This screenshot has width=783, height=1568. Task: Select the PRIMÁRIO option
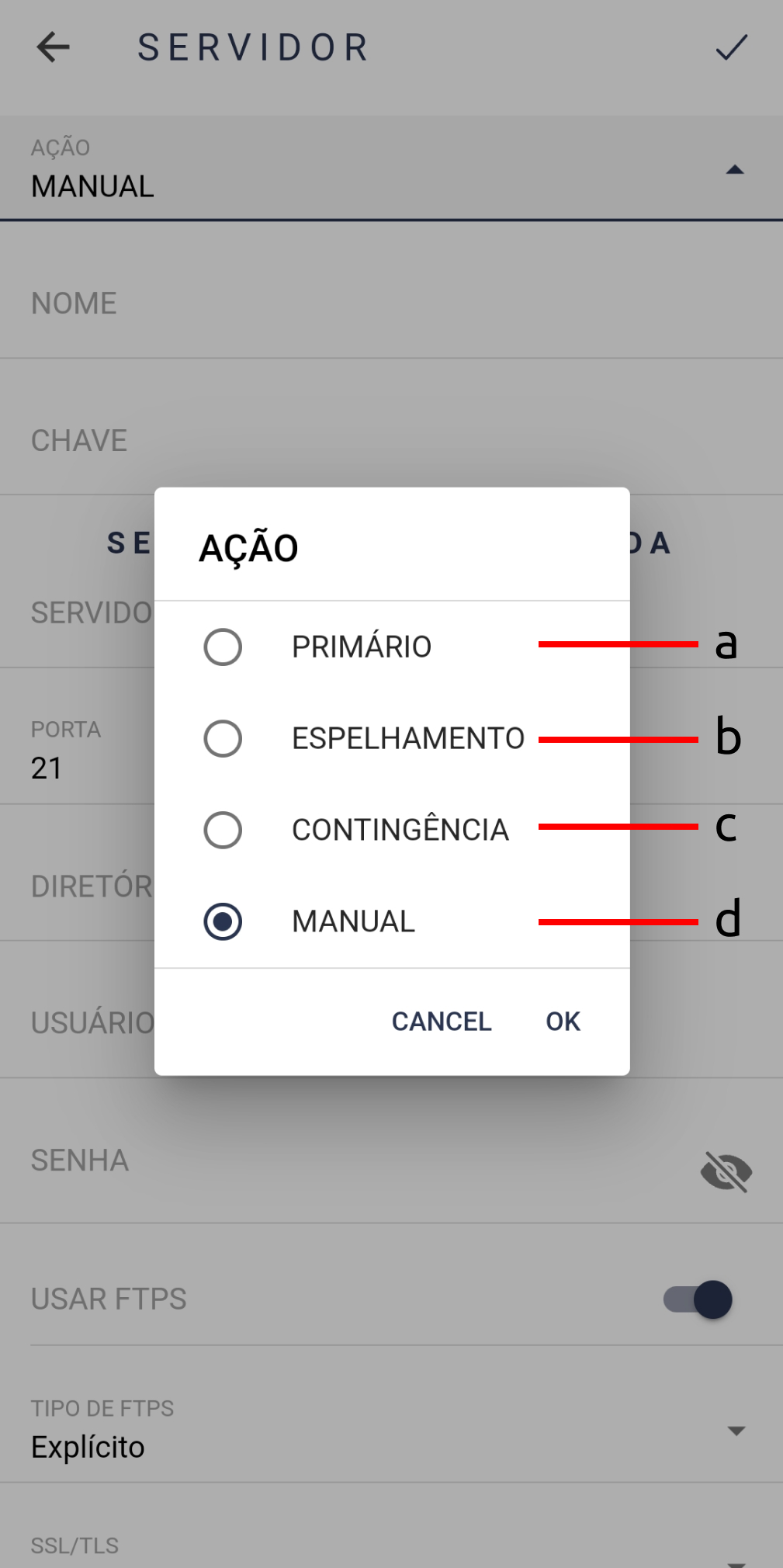392,647
